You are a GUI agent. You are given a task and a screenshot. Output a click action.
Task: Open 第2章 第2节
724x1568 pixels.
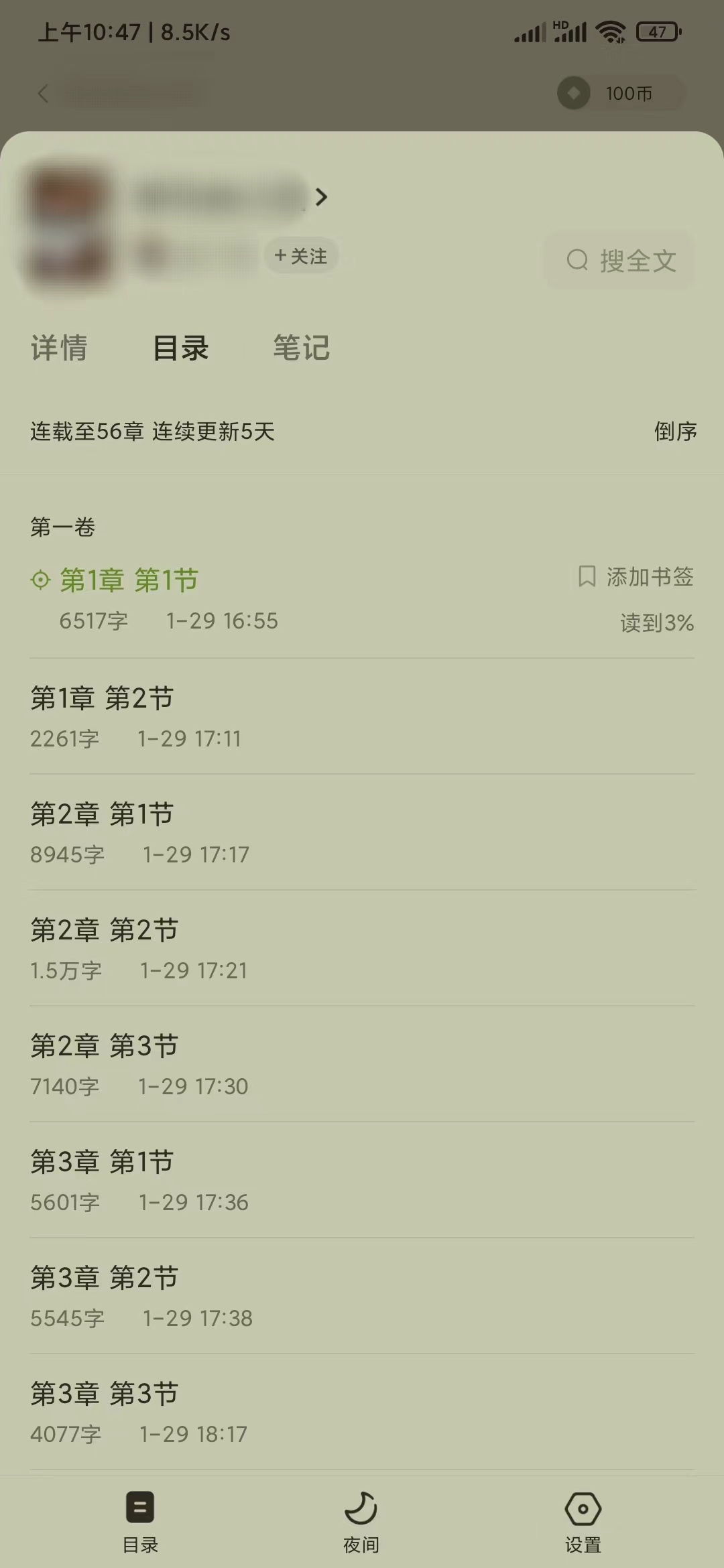coord(104,931)
